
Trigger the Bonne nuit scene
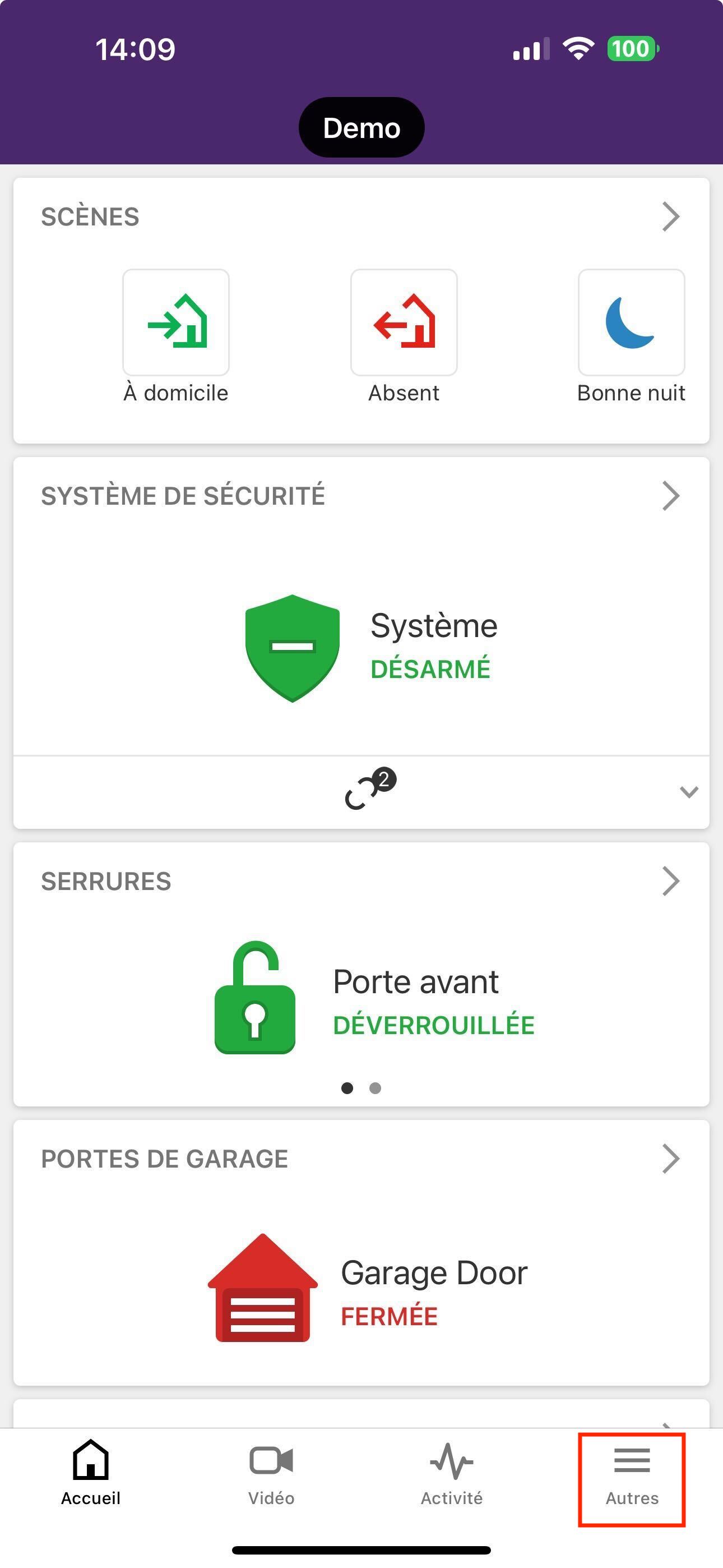(631, 322)
